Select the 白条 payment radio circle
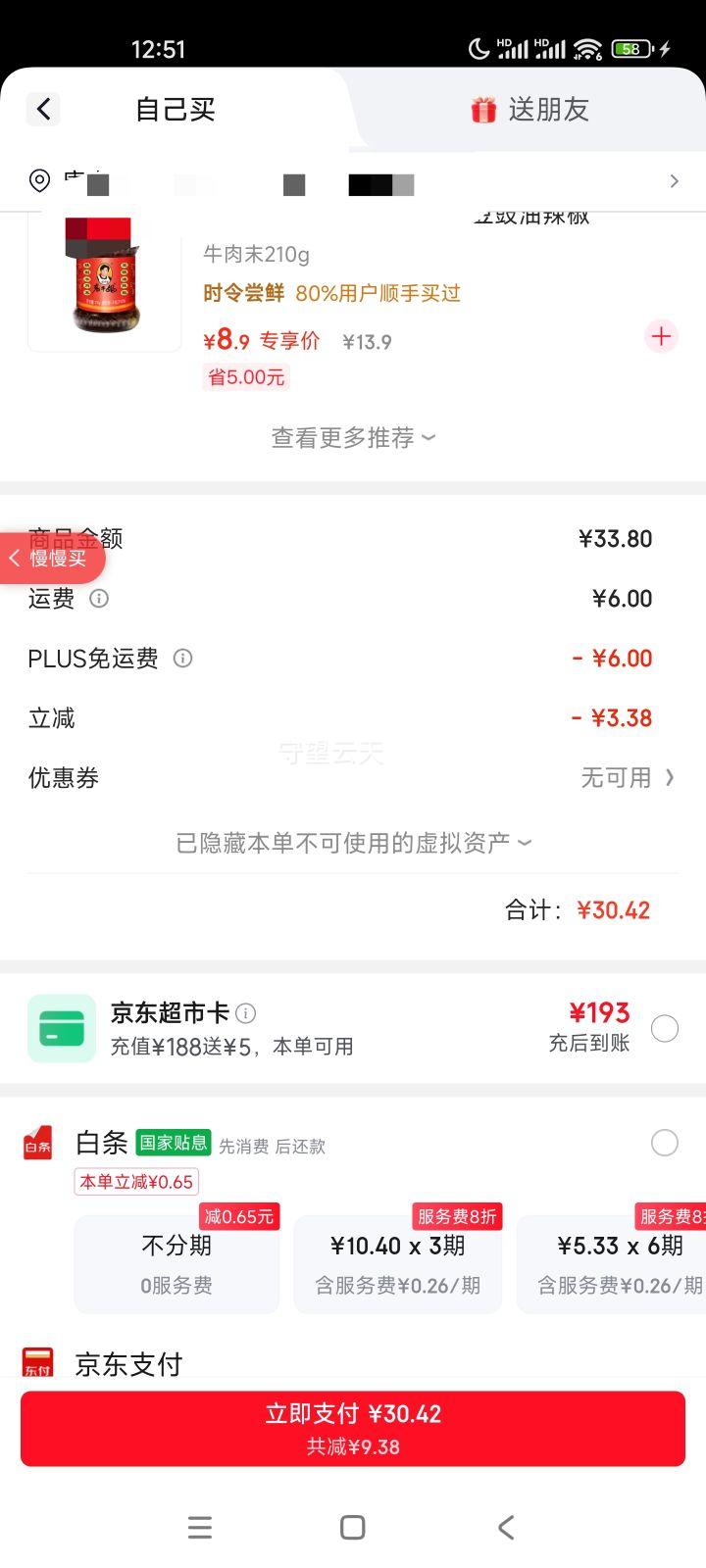Viewport: 706px width, 1568px height. click(x=665, y=1144)
